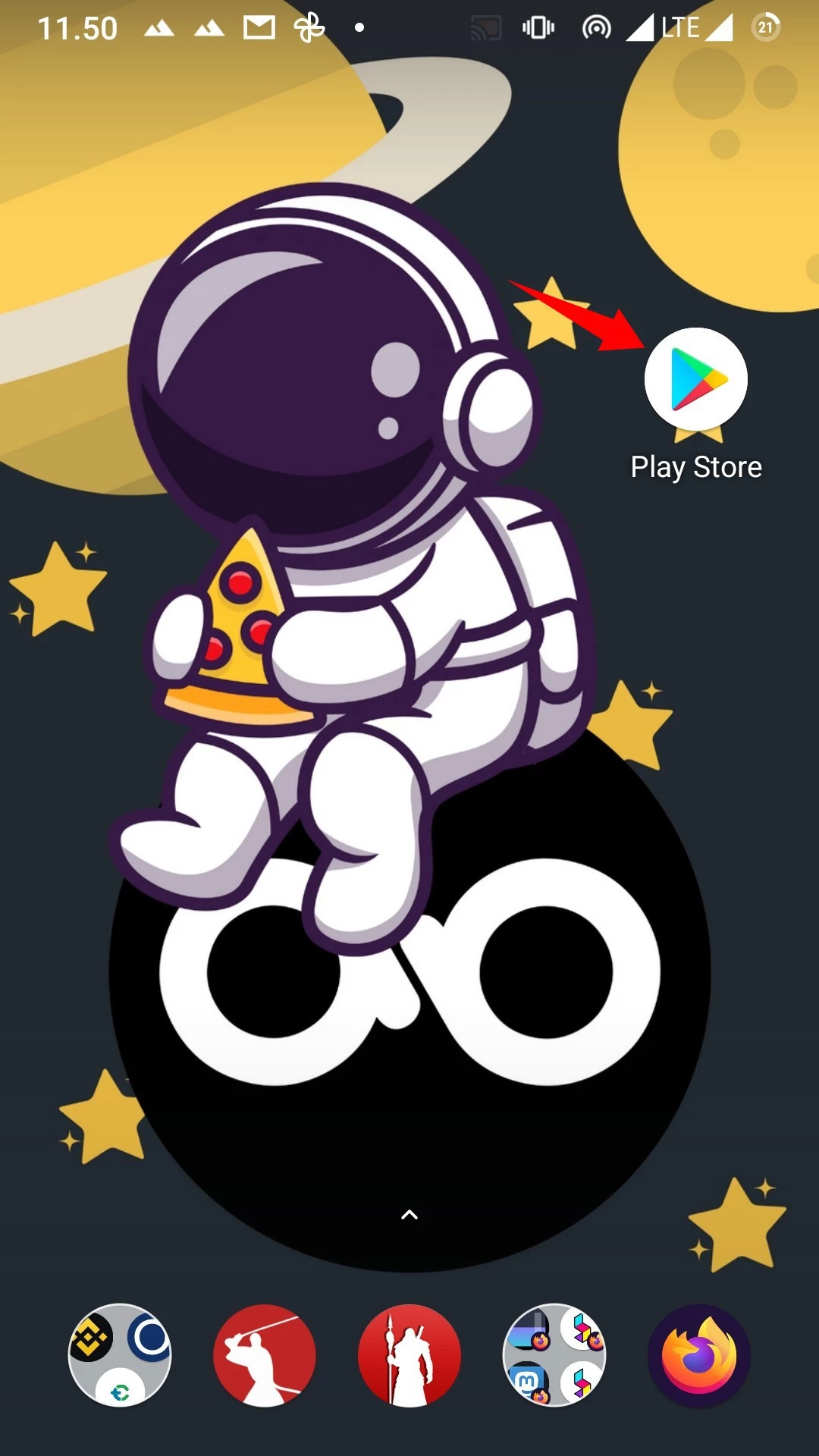This screenshot has width=819, height=1456.
Task: Tap the fan-shaped notification icon
Action: pyautogui.click(x=307, y=27)
